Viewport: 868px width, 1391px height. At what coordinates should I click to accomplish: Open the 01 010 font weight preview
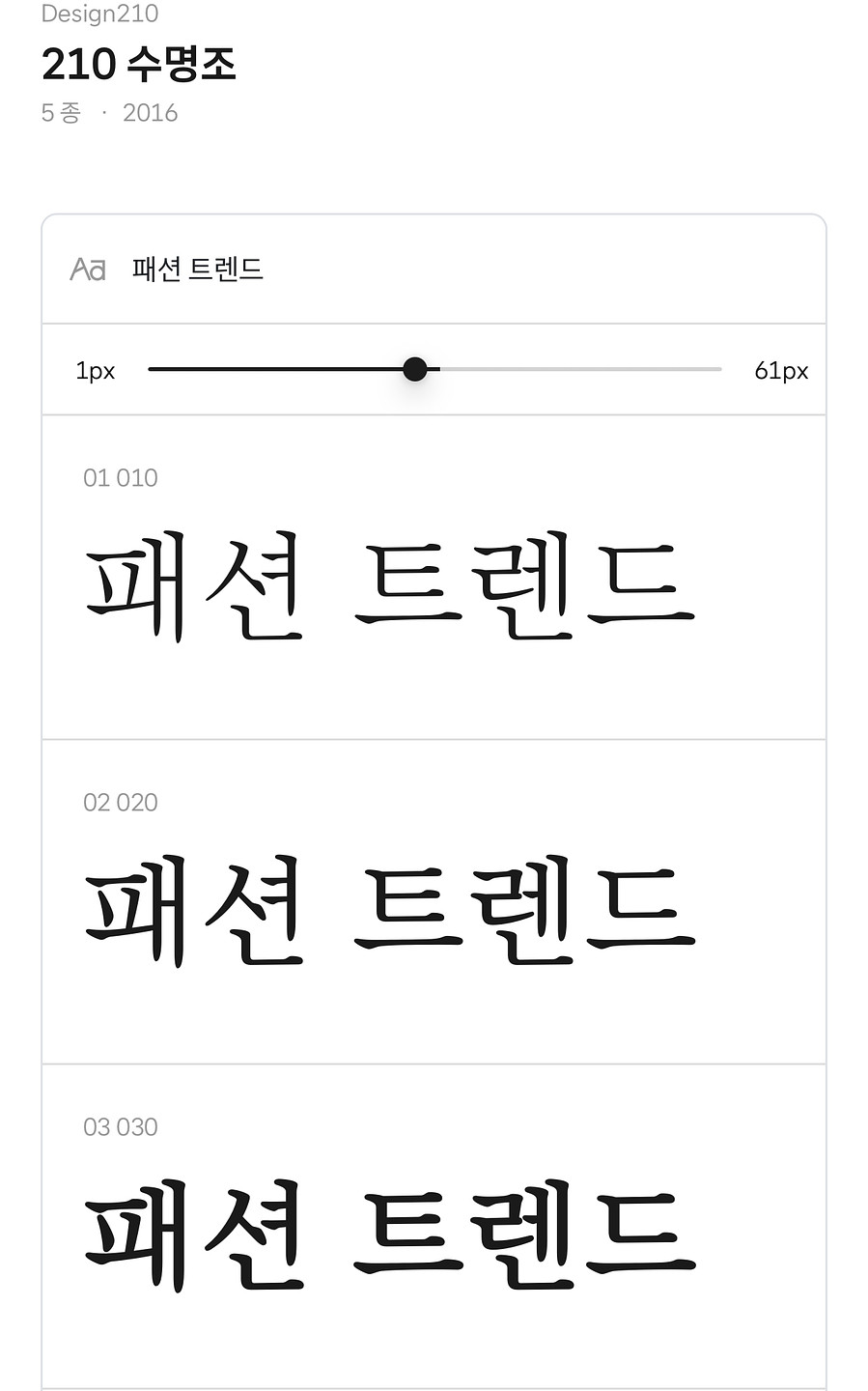434,578
